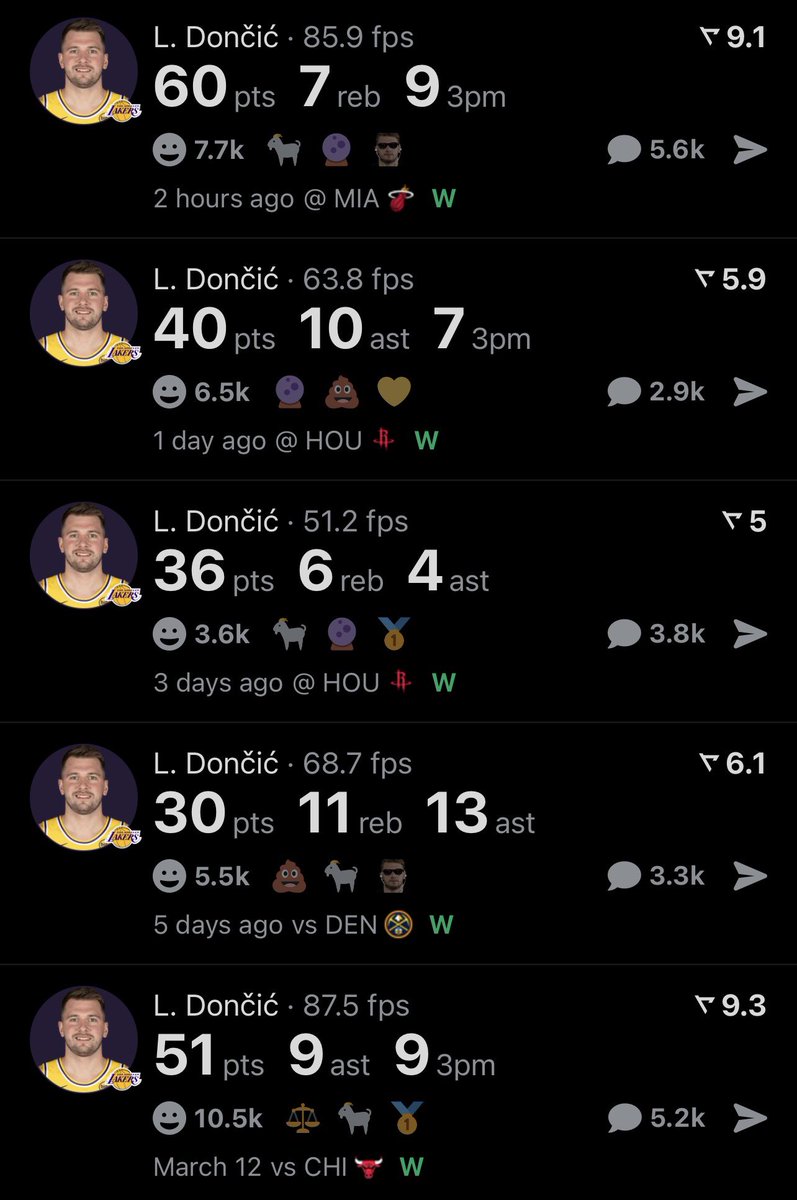Viewport: 797px width, 1200px height.
Task: React to the 60 pts game with smiley
Action: coord(170,150)
